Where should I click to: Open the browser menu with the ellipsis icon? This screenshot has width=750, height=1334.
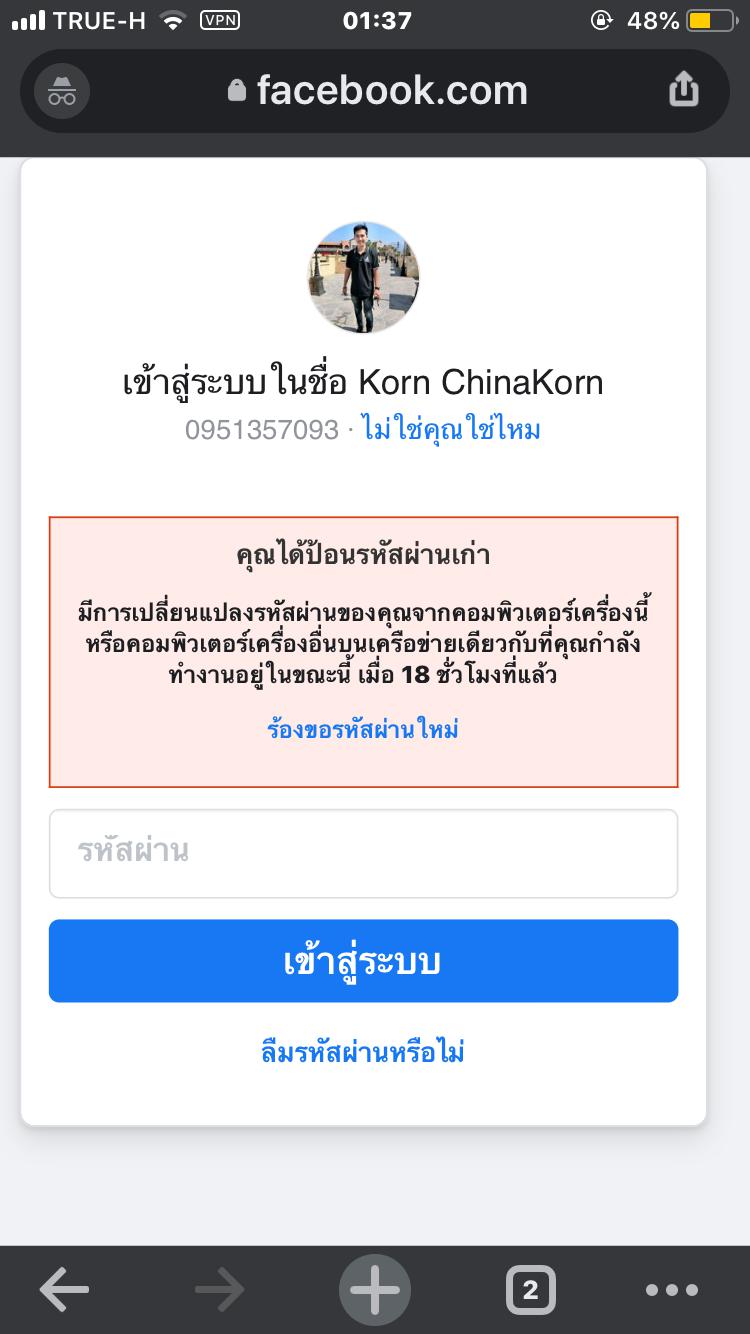[x=672, y=1290]
